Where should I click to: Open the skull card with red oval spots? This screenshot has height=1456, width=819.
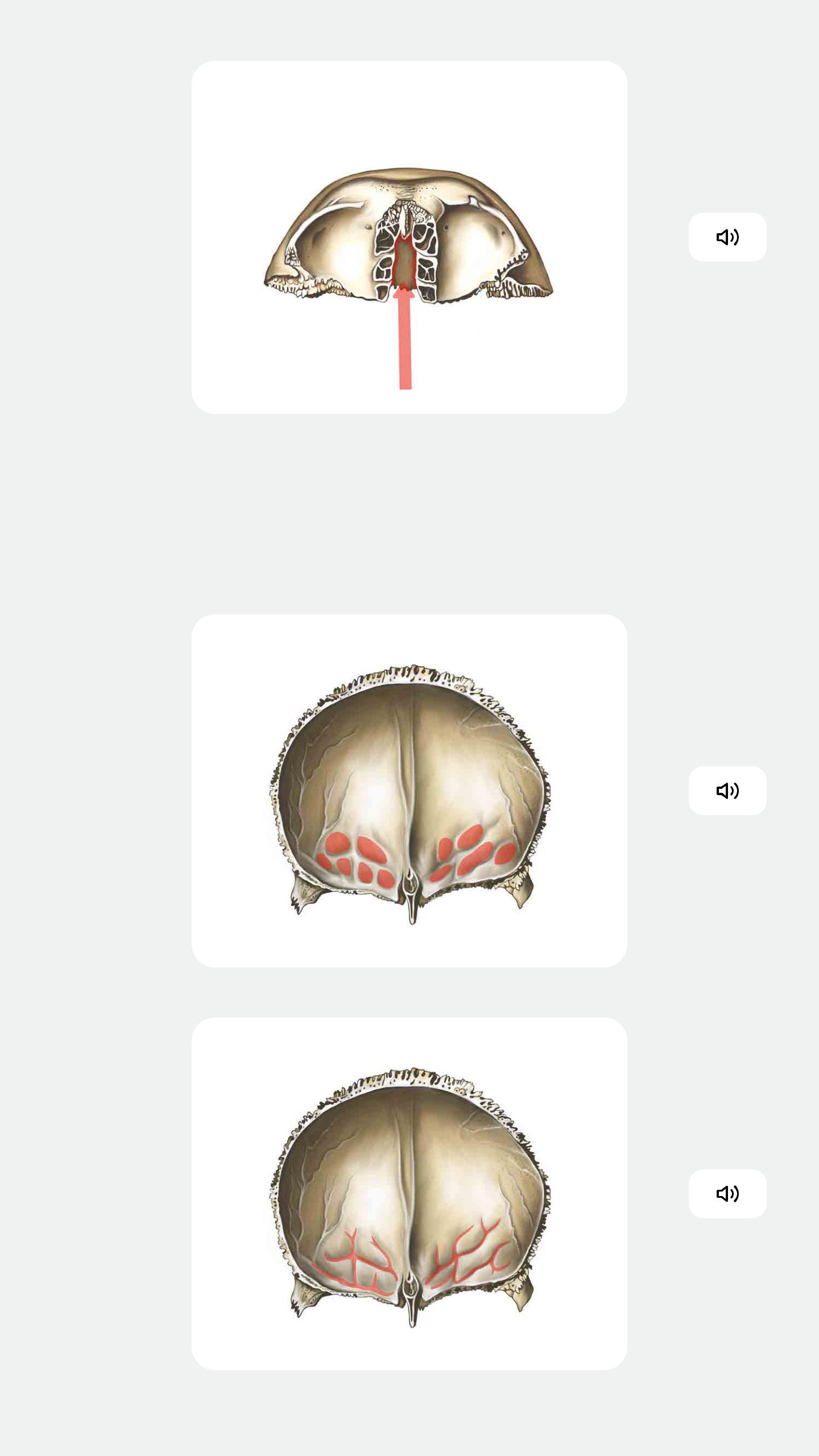point(409,791)
